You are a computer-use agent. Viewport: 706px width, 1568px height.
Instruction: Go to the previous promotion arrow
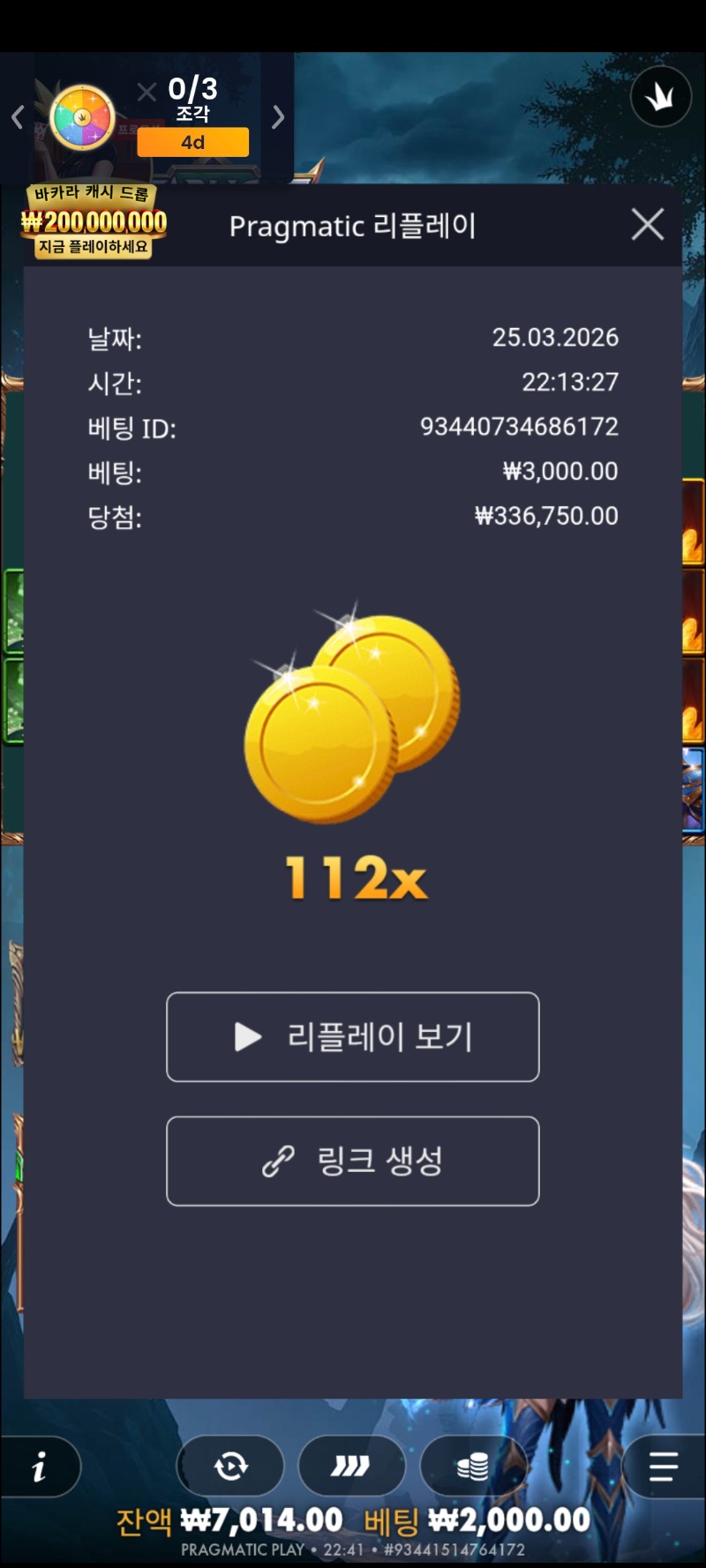point(18,117)
